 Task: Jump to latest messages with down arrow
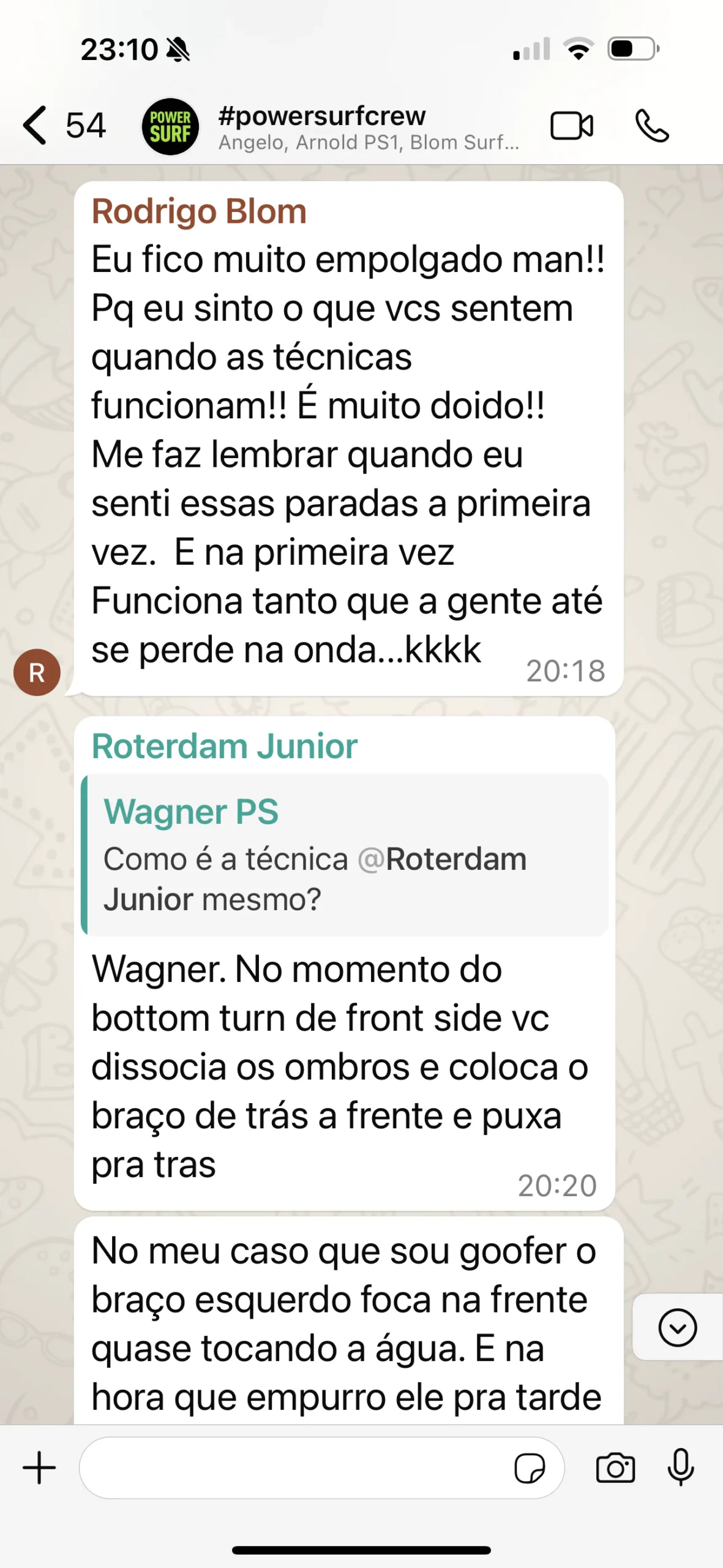point(677,1327)
